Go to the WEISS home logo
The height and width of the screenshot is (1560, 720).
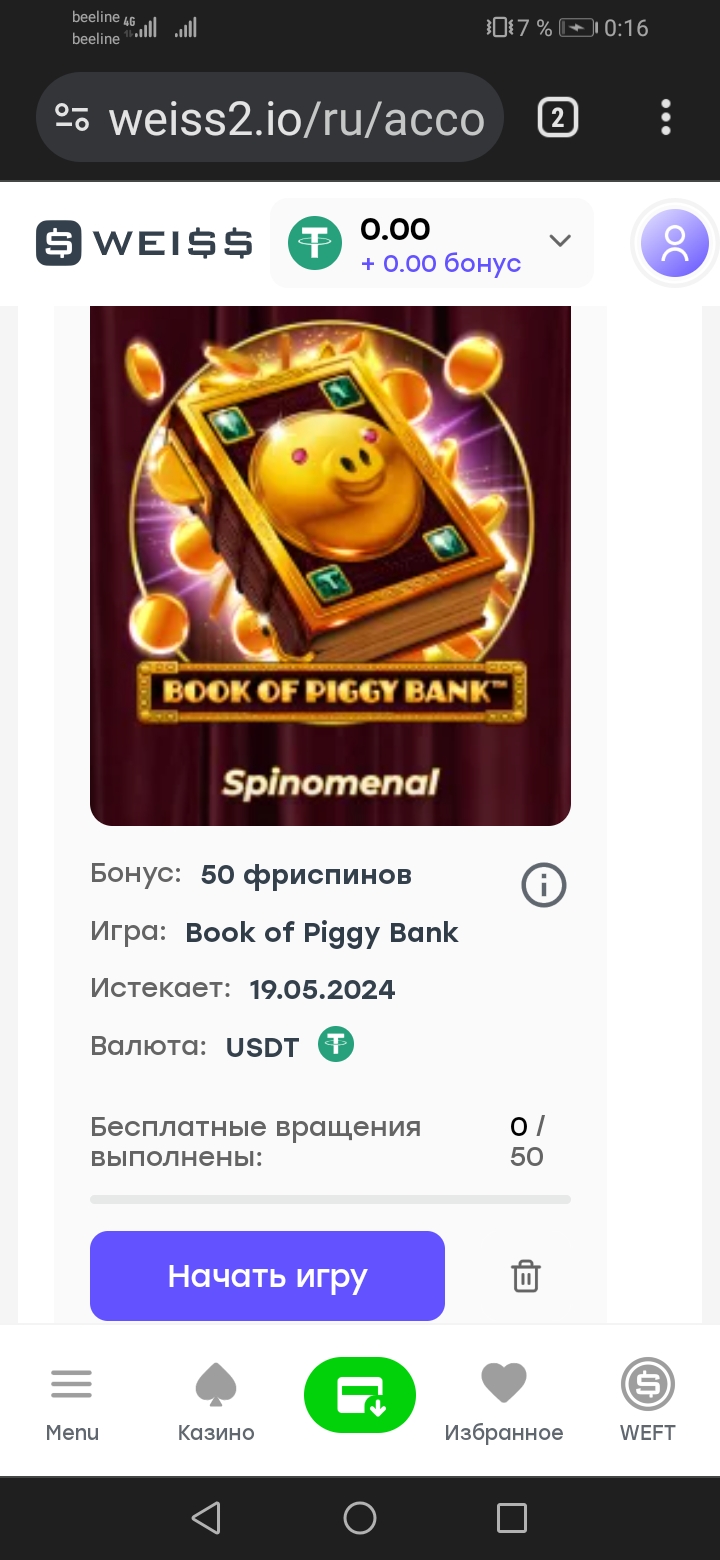(145, 243)
